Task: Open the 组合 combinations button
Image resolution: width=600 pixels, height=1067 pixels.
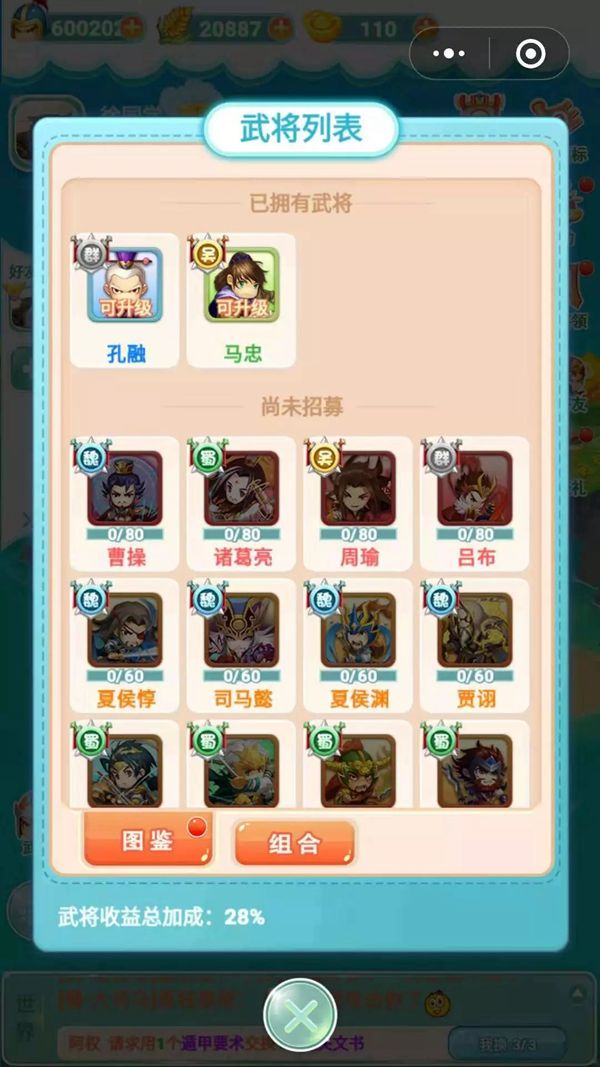Action: click(x=294, y=843)
